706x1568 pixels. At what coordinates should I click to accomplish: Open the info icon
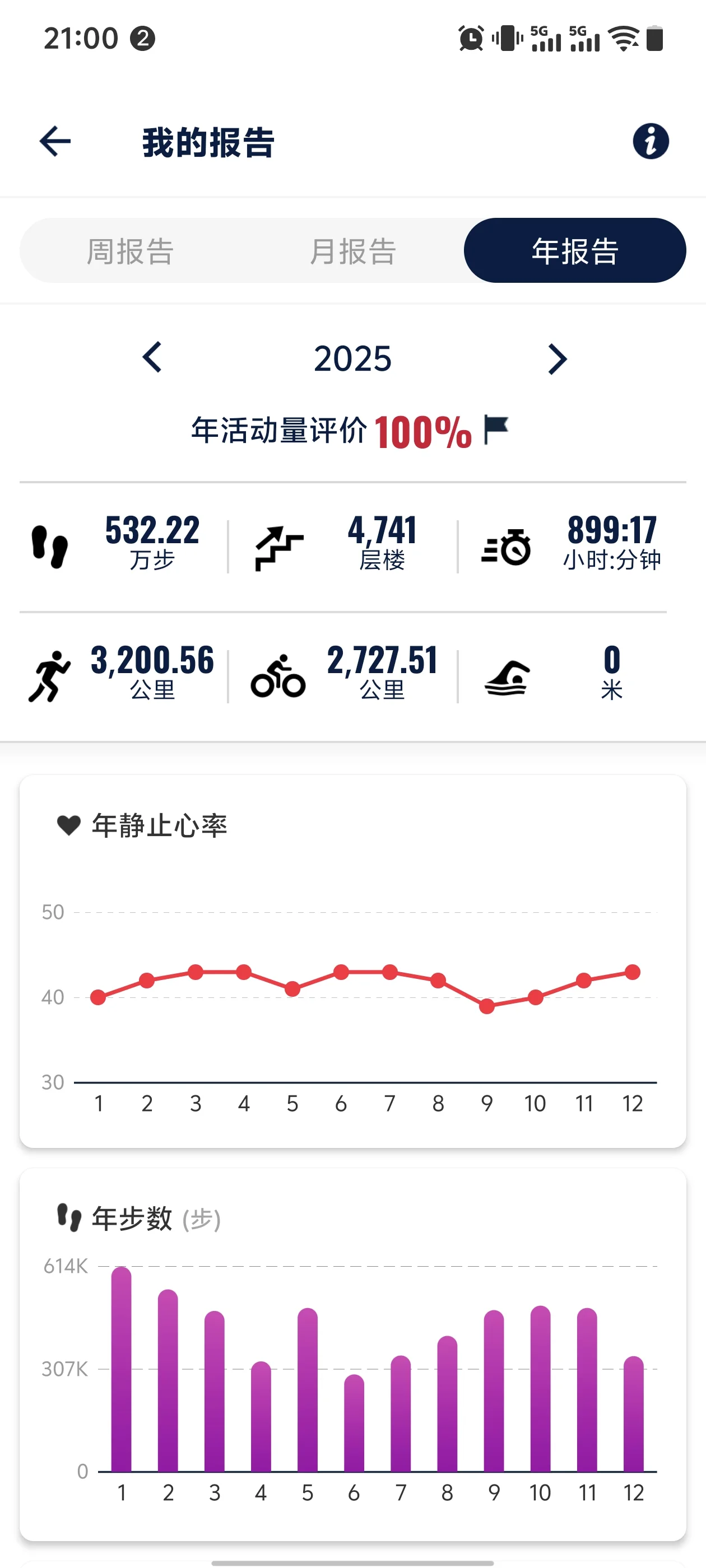coord(651,142)
